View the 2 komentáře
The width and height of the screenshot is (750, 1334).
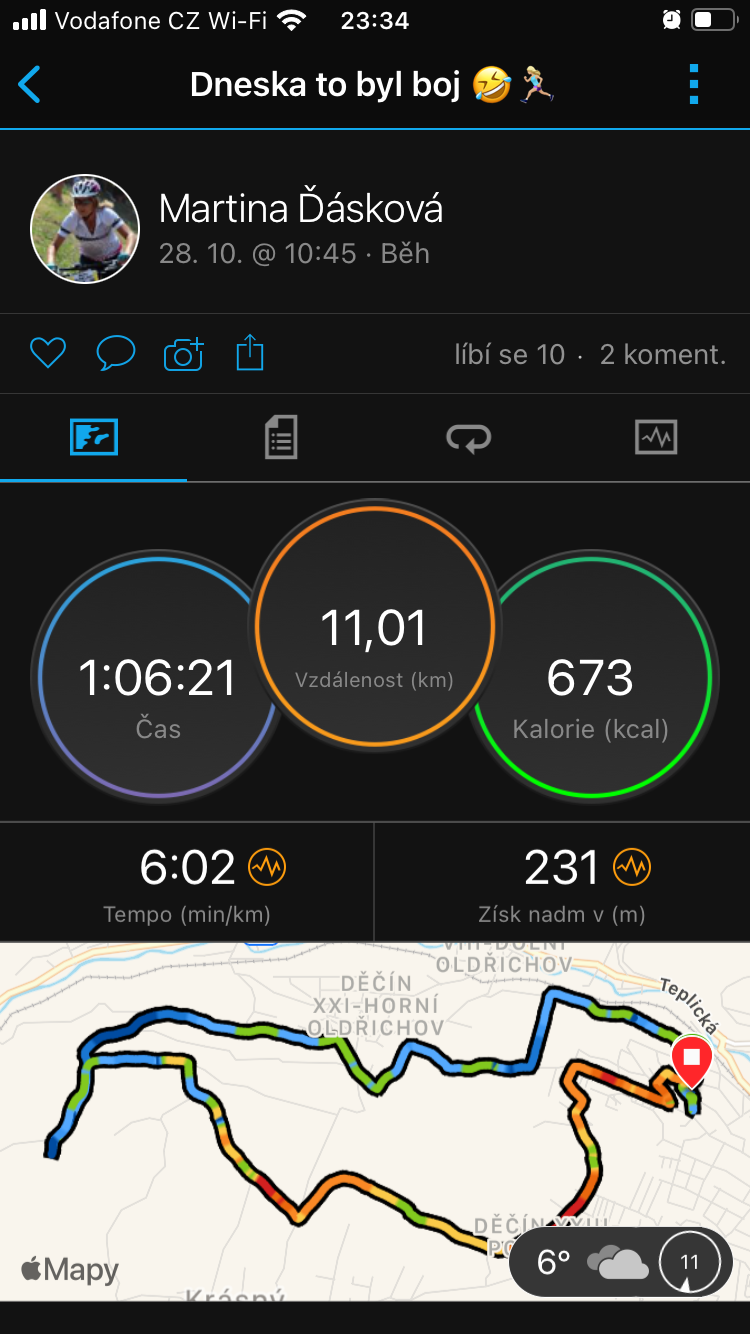(662, 354)
